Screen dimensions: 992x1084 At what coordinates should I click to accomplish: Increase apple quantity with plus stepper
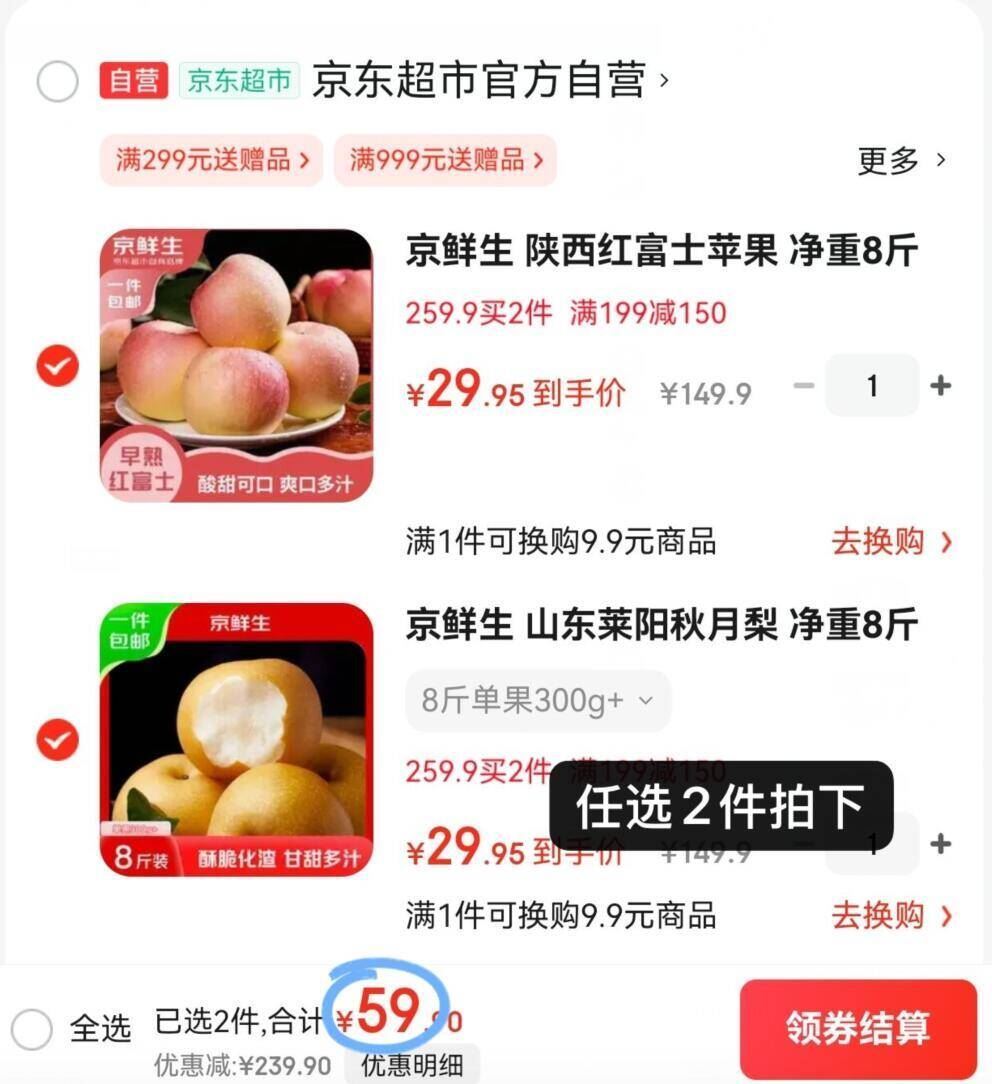[x=940, y=386]
